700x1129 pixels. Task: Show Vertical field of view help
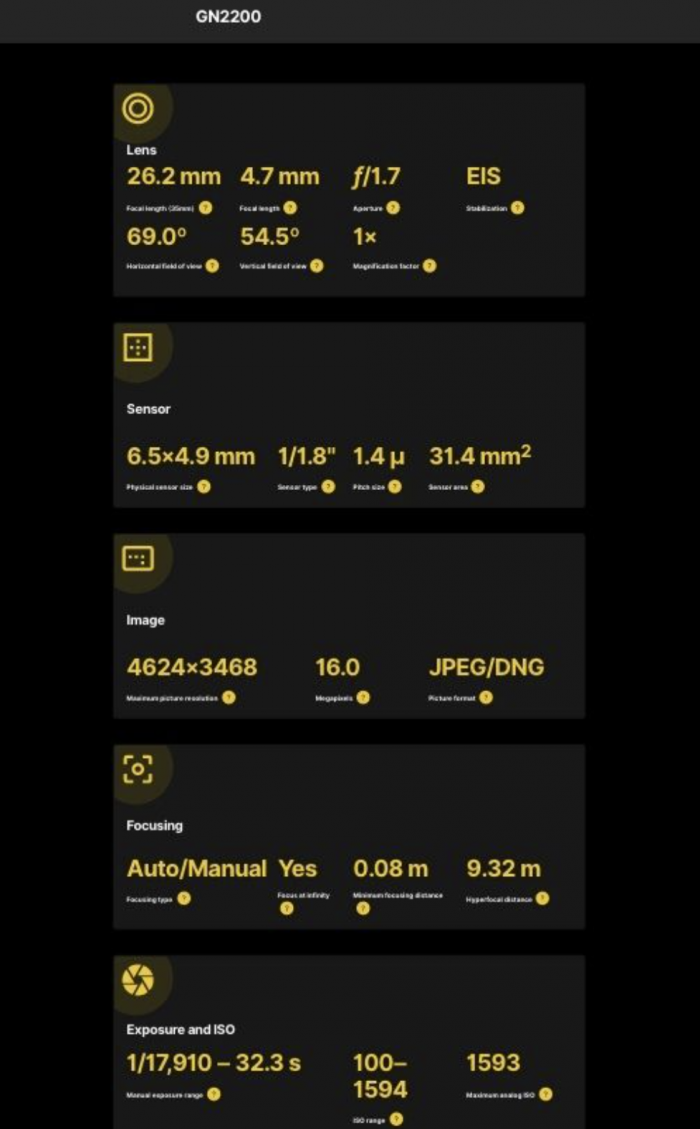pyautogui.click(x=316, y=266)
